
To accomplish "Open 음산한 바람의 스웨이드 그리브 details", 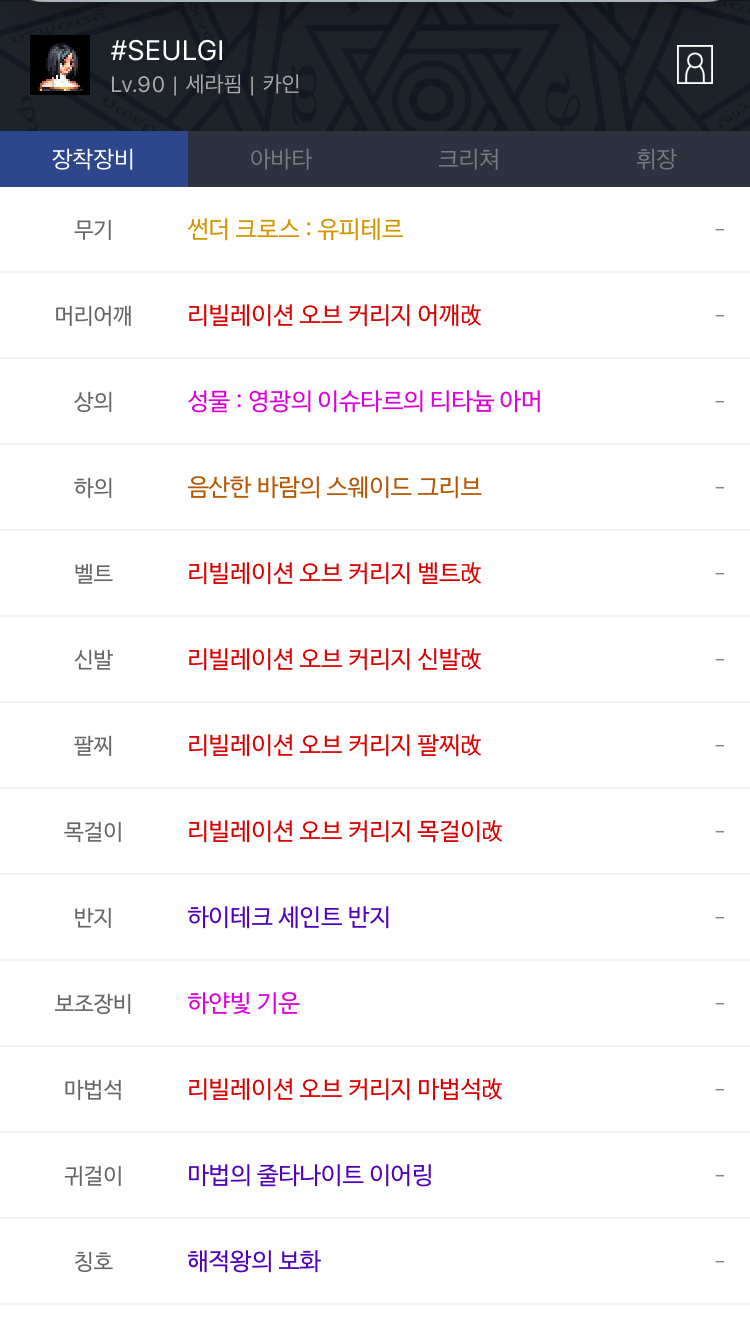I will pyautogui.click(x=334, y=487).
